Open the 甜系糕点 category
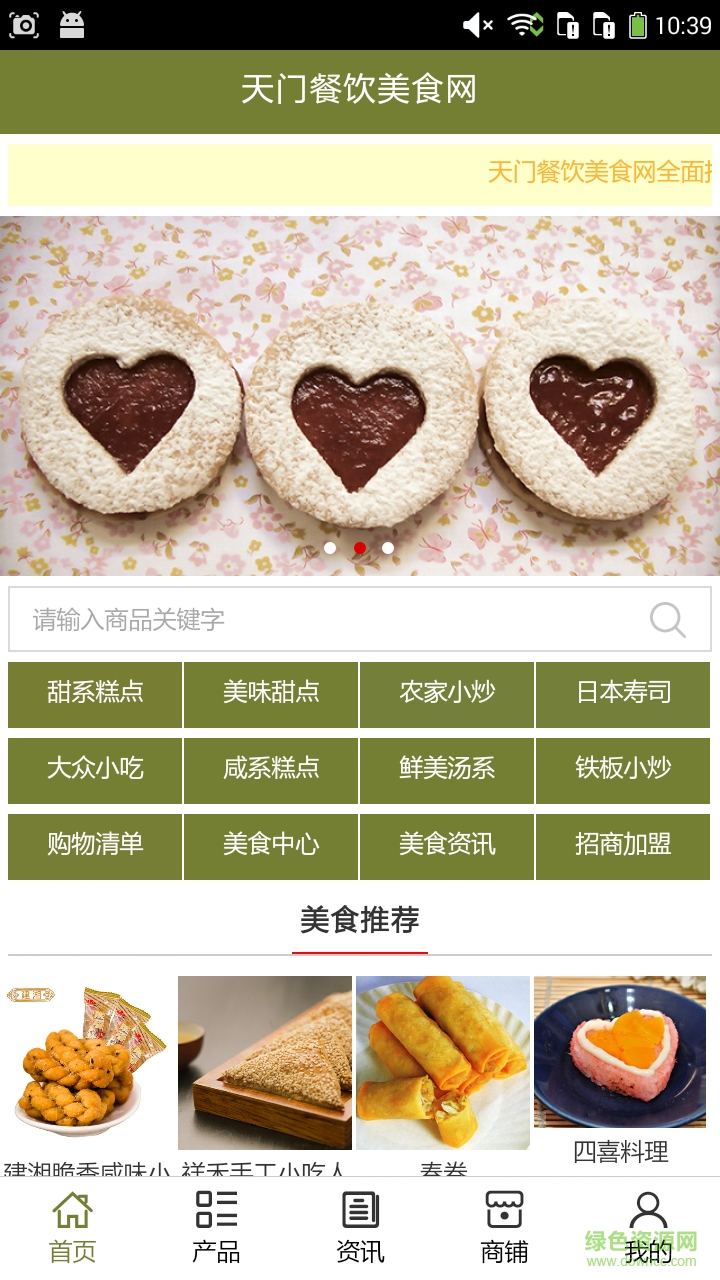This screenshot has height=1280, width=720. [x=94, y=694]
